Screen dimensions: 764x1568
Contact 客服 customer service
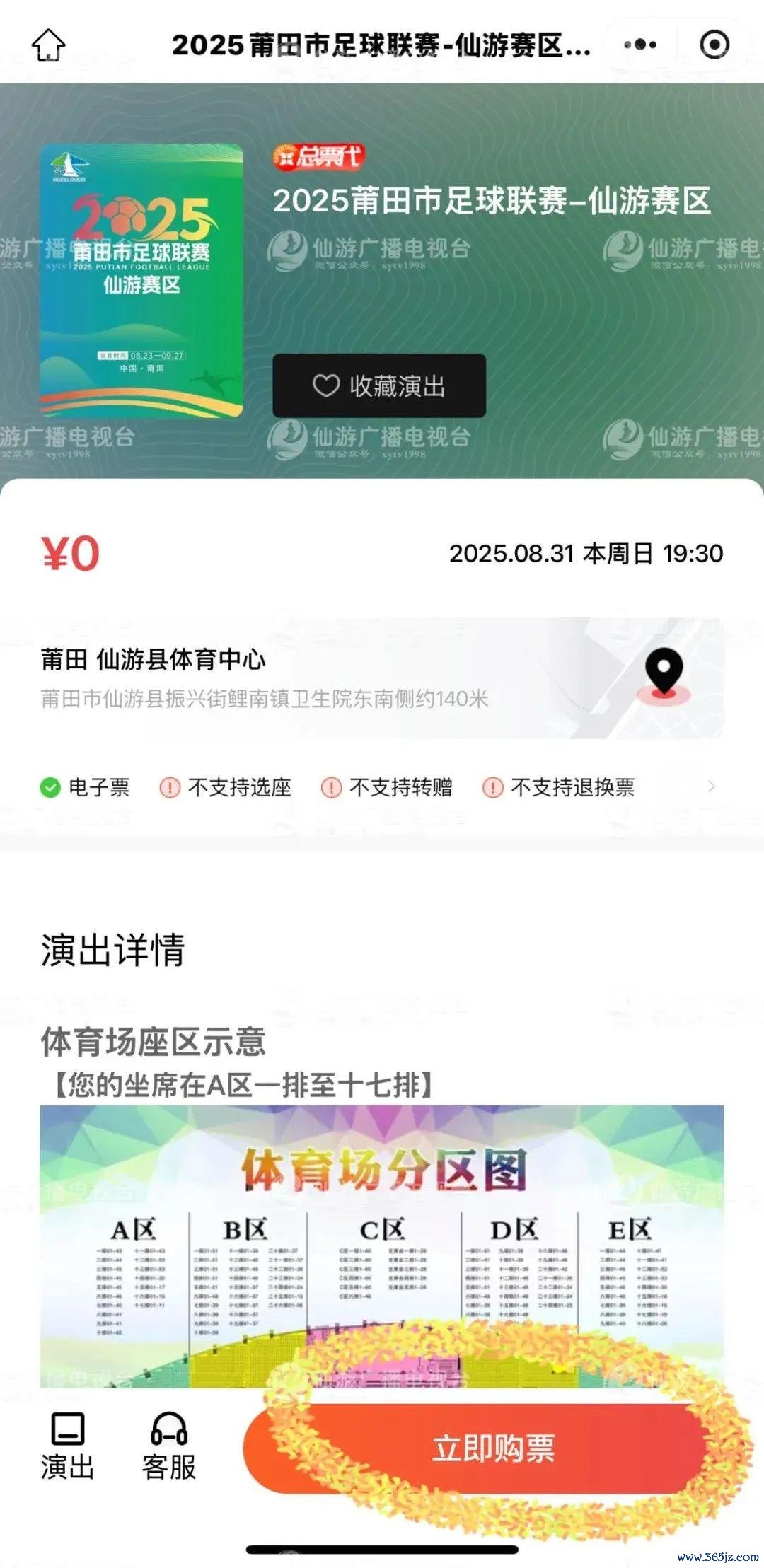coord(168,1446)
